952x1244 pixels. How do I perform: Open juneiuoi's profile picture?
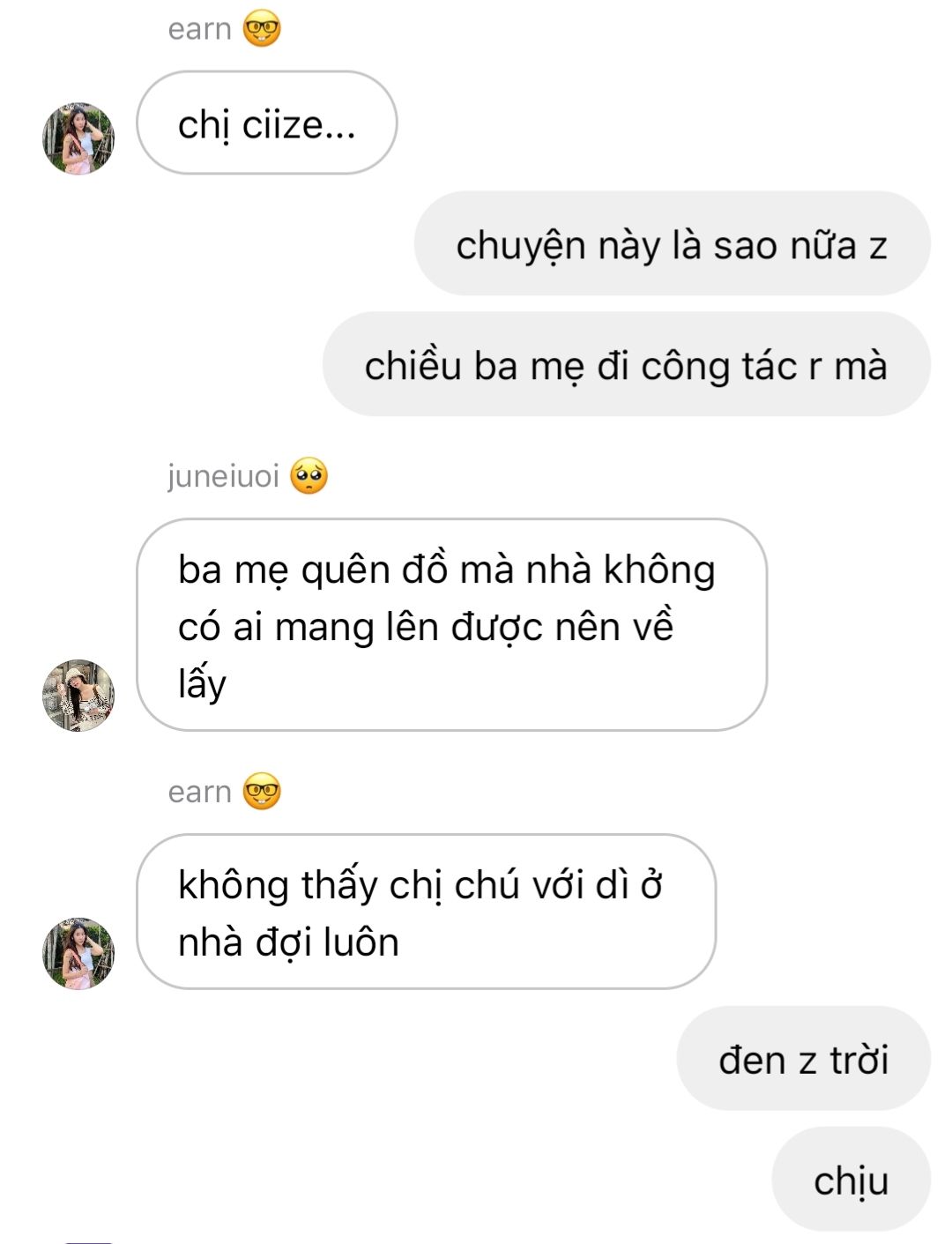pyautogui.click(x=78, y=696)
